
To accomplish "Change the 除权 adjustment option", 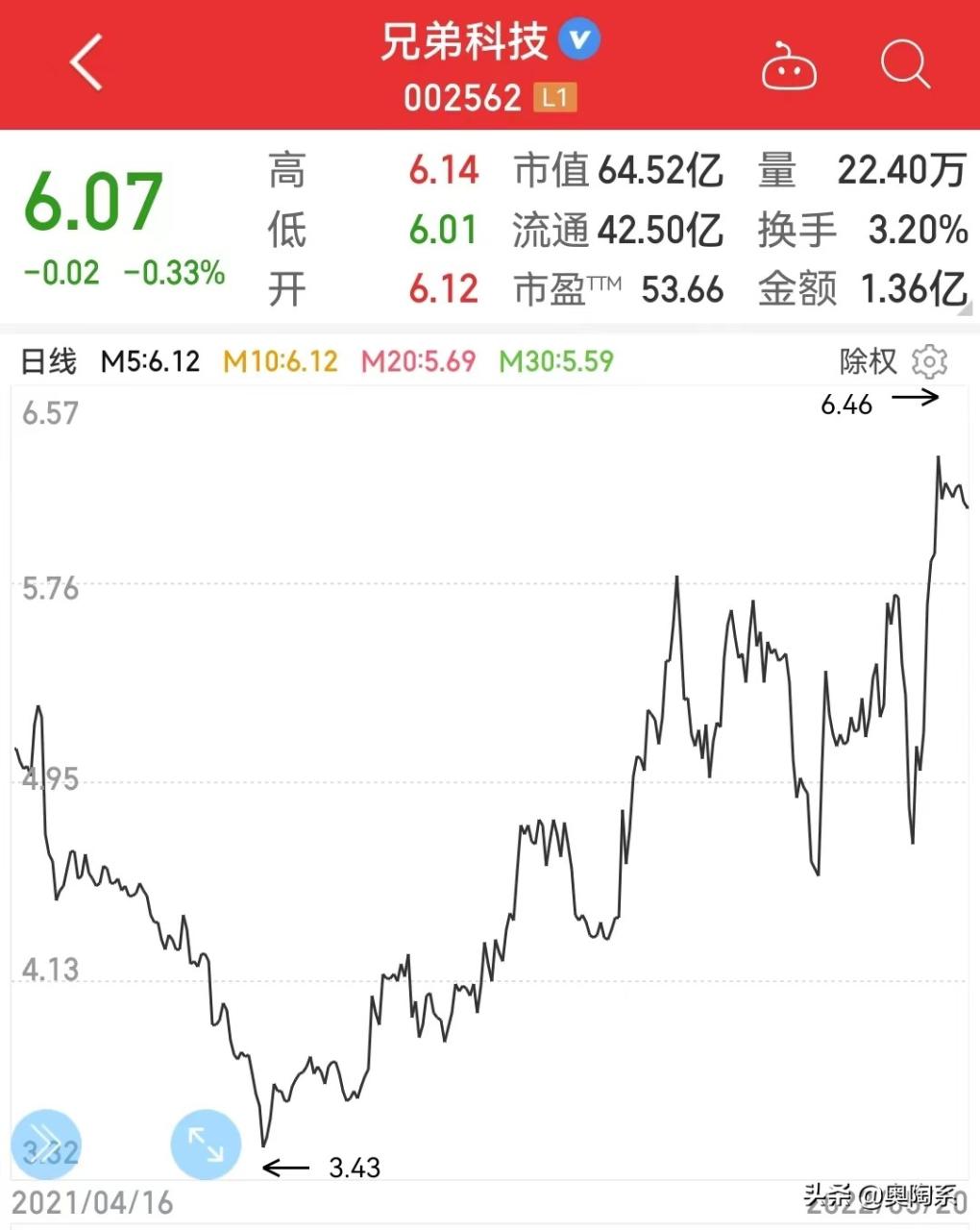I will [x=868, y=361].
